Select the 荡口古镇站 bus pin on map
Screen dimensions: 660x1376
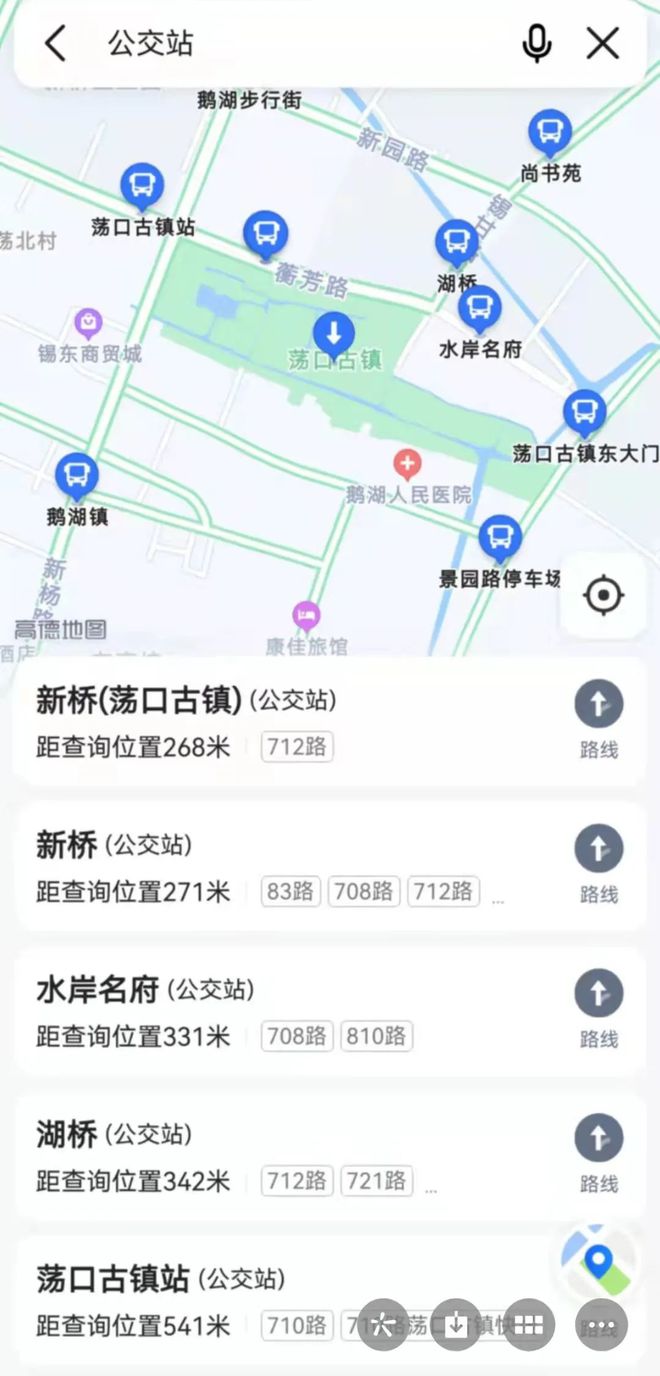tap(142, 186)
